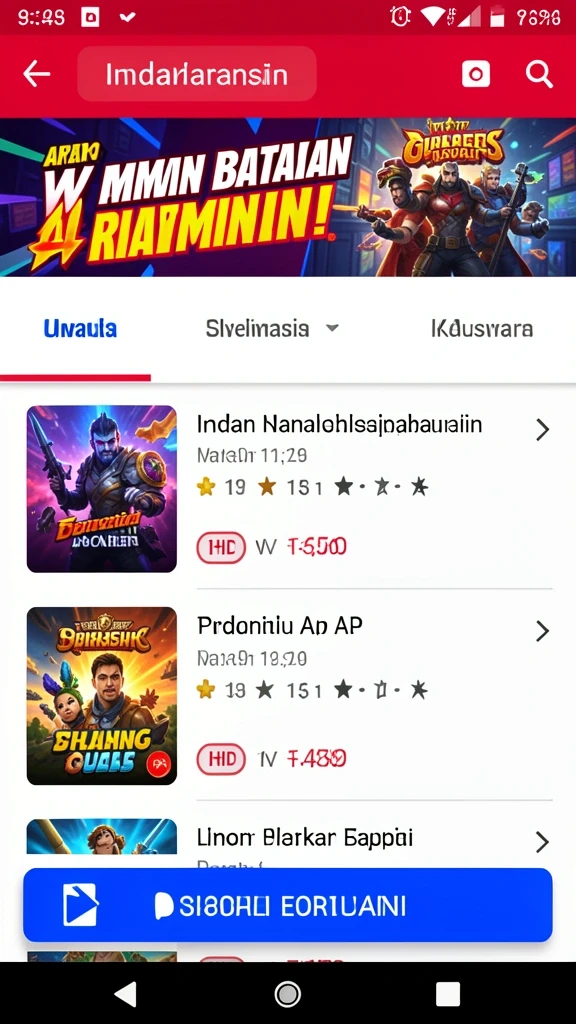Image resolution: width=576 pixels, height=1024 pixels.
Task: Tap the blue button at the bottom
Action: coord(288,905)
